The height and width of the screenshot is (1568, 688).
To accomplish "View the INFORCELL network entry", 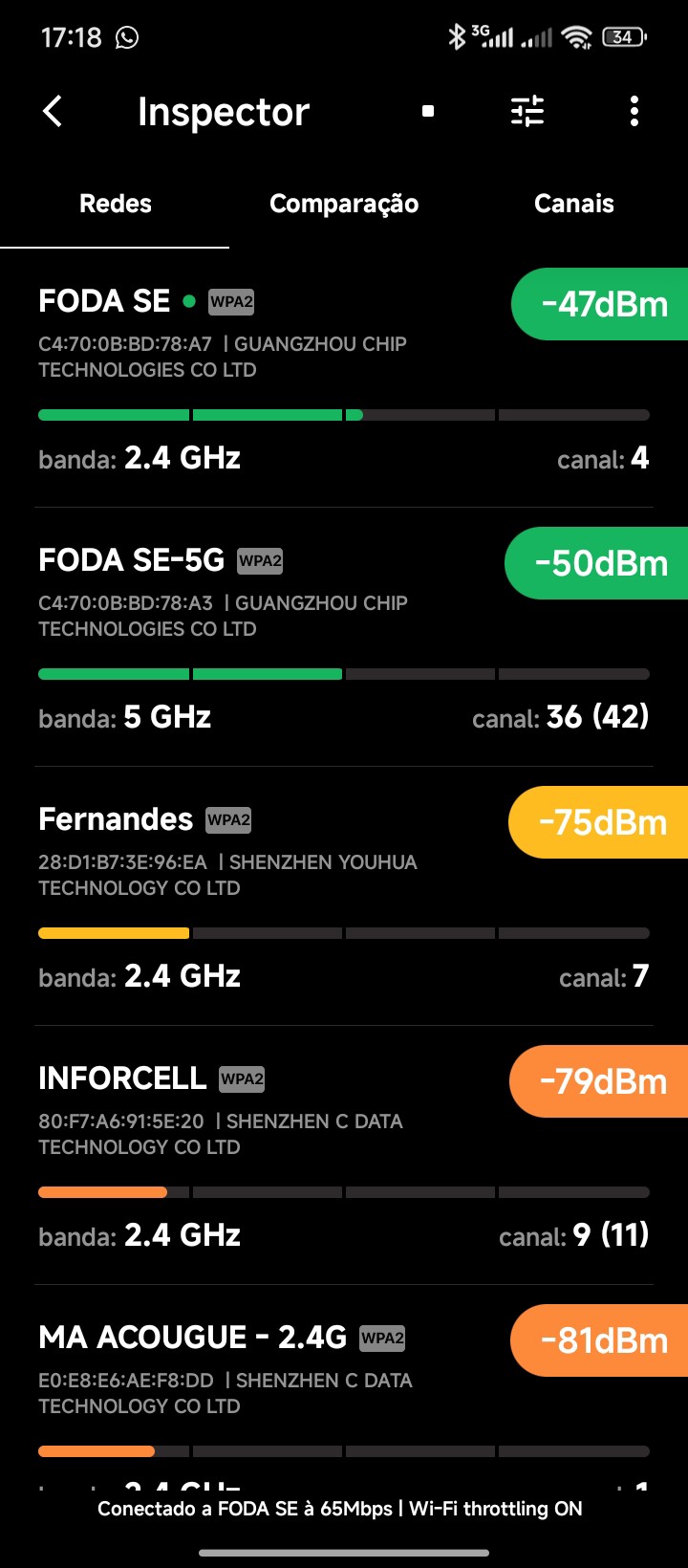I will pyautogui.click(x=287, y=1155).
